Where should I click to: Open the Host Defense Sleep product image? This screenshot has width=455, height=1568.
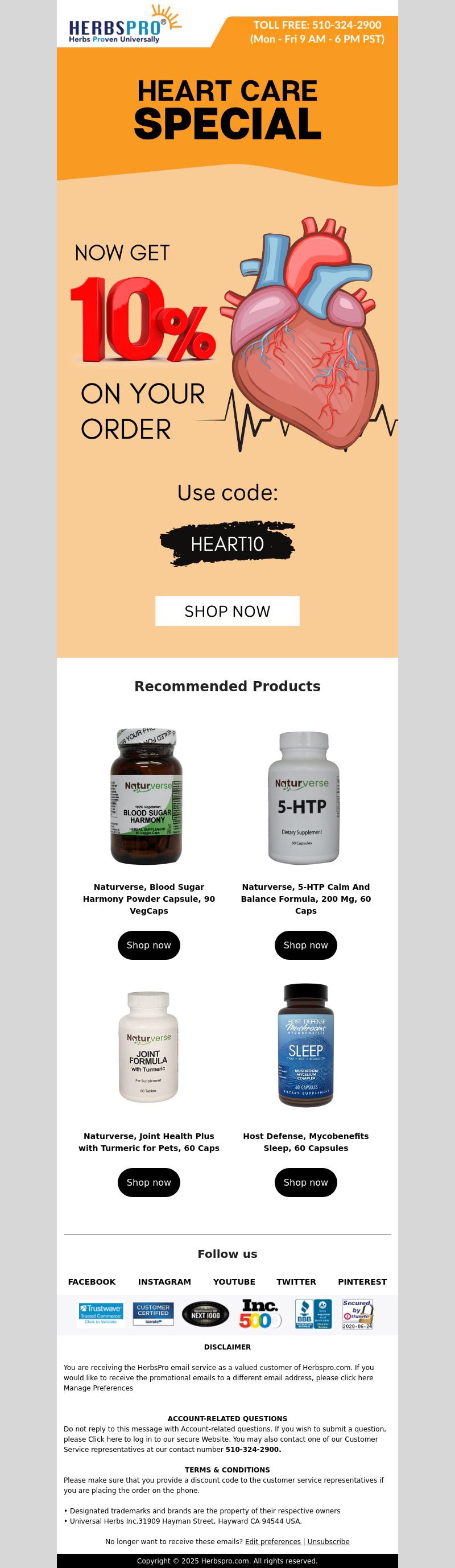[305, 1045]
